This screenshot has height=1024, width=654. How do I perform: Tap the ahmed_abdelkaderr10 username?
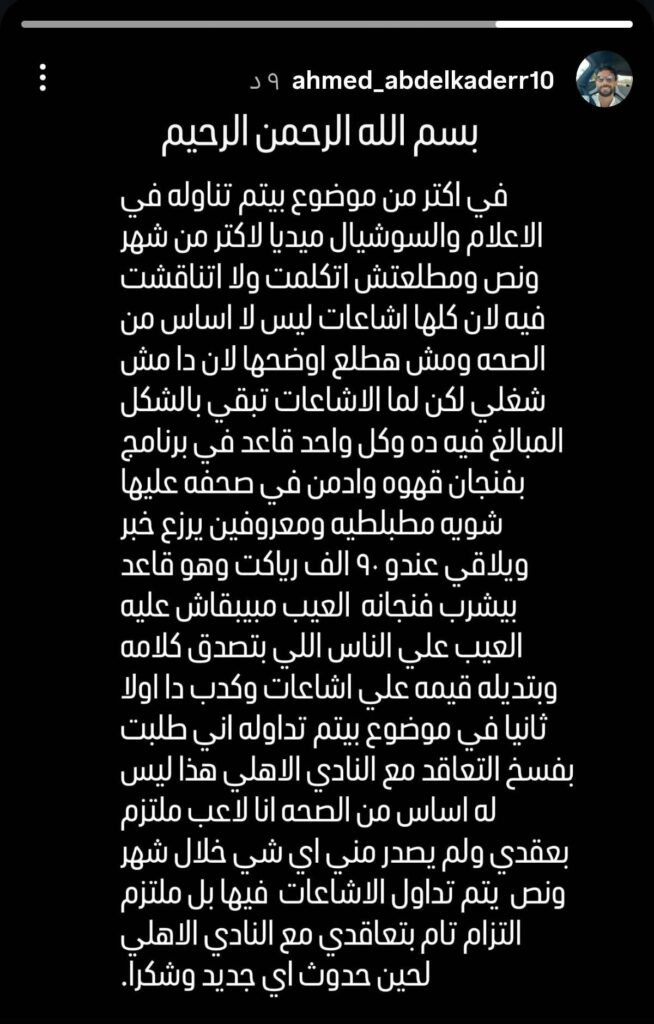tap(423, 80)
